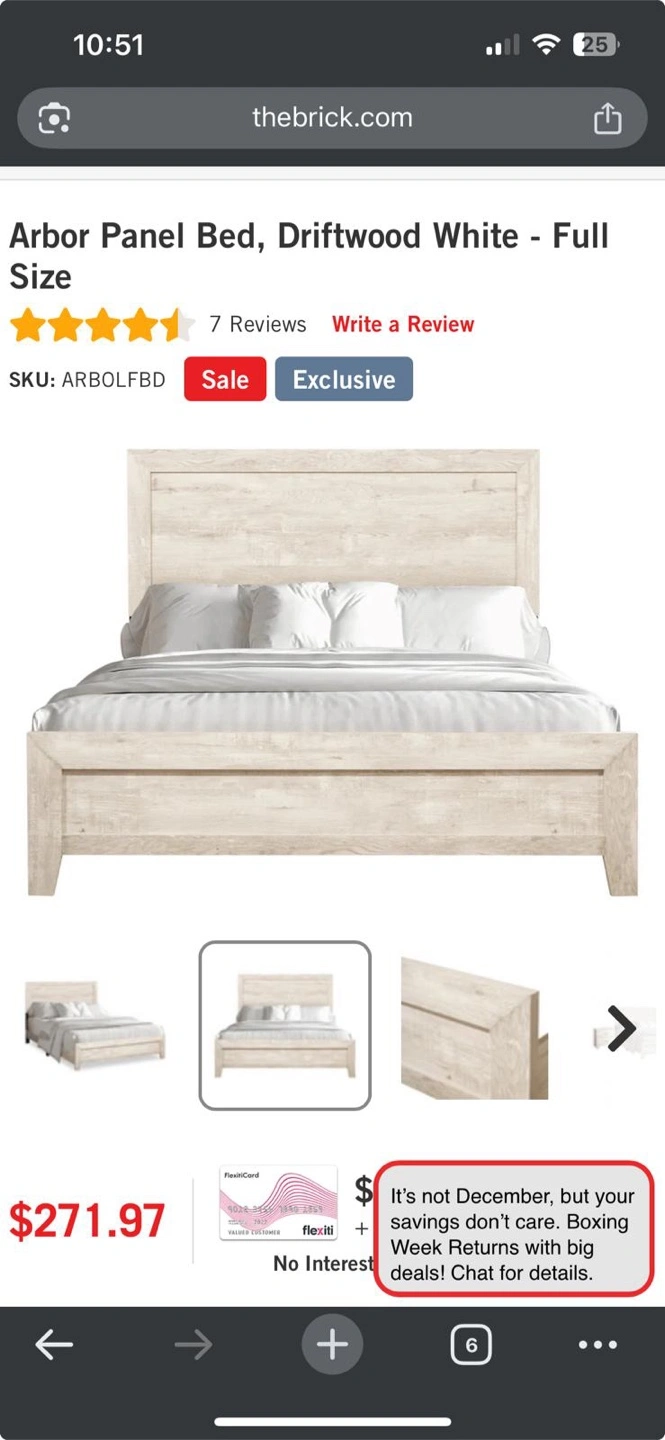This screenshot has height=1440, width=665.
Task: Open a new browser tab
Action: point(332,1345)
